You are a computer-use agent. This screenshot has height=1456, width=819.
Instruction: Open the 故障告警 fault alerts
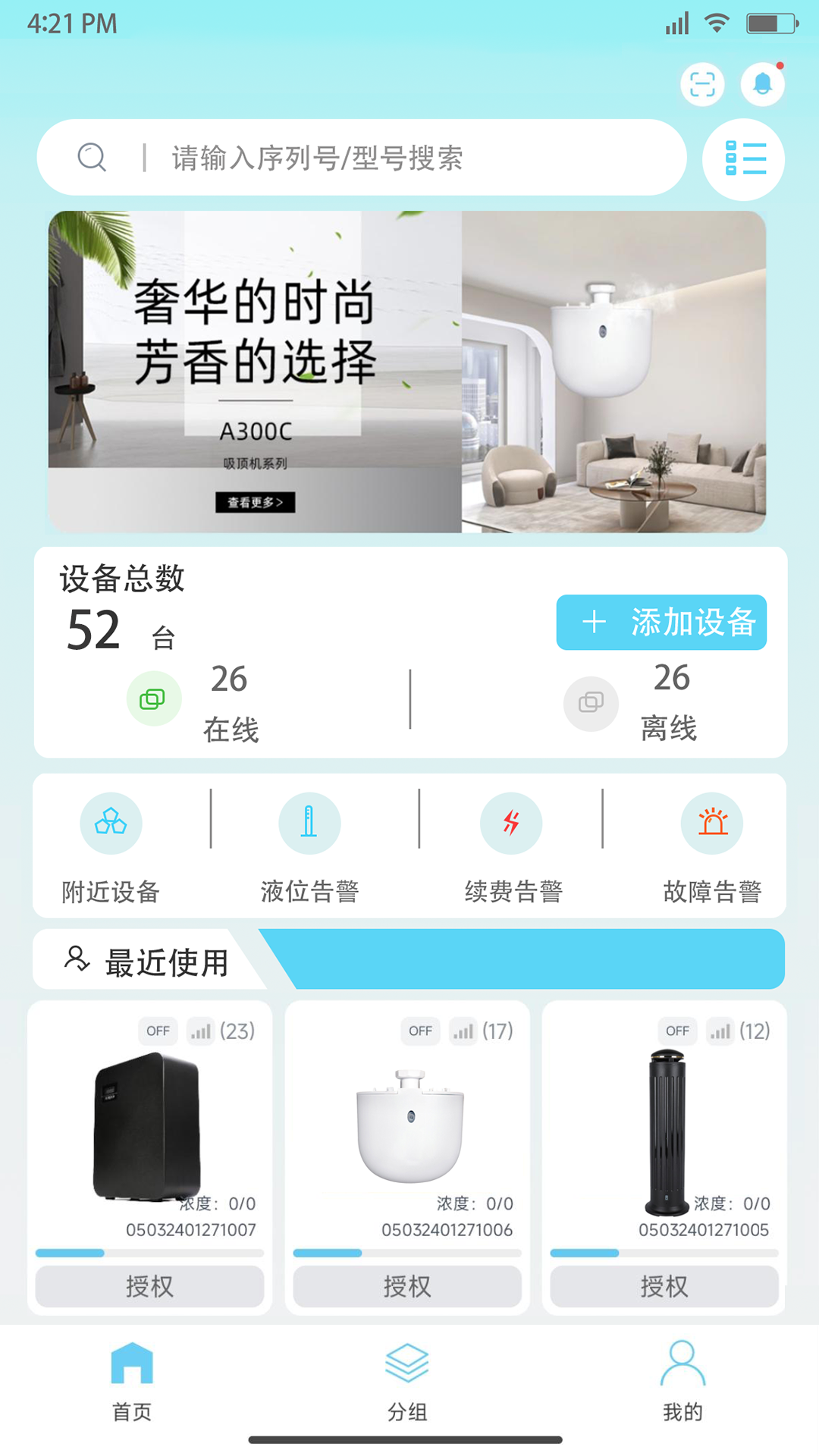[711, 823]
